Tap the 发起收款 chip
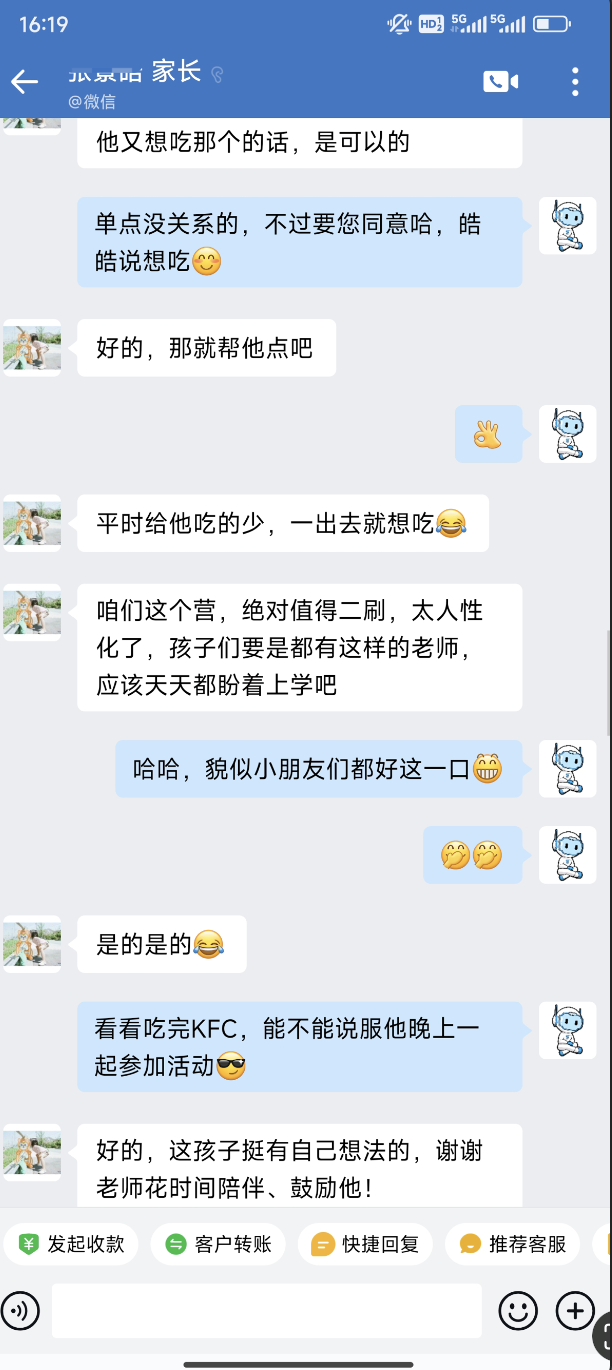Image resolution: width=612 pixels, height=1370 pixels. pyautogui.click(x=71, y=1244)
